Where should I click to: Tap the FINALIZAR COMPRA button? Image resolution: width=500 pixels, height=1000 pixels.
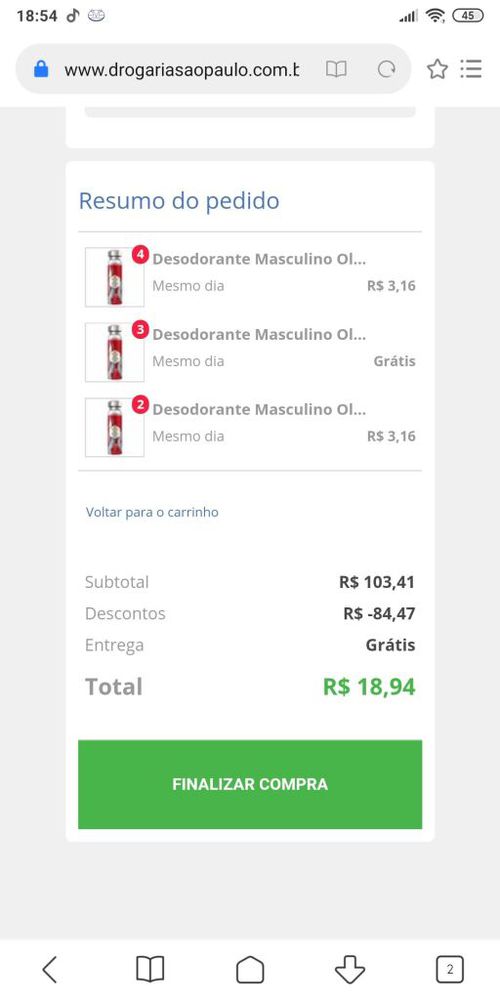tap(250, 784)
